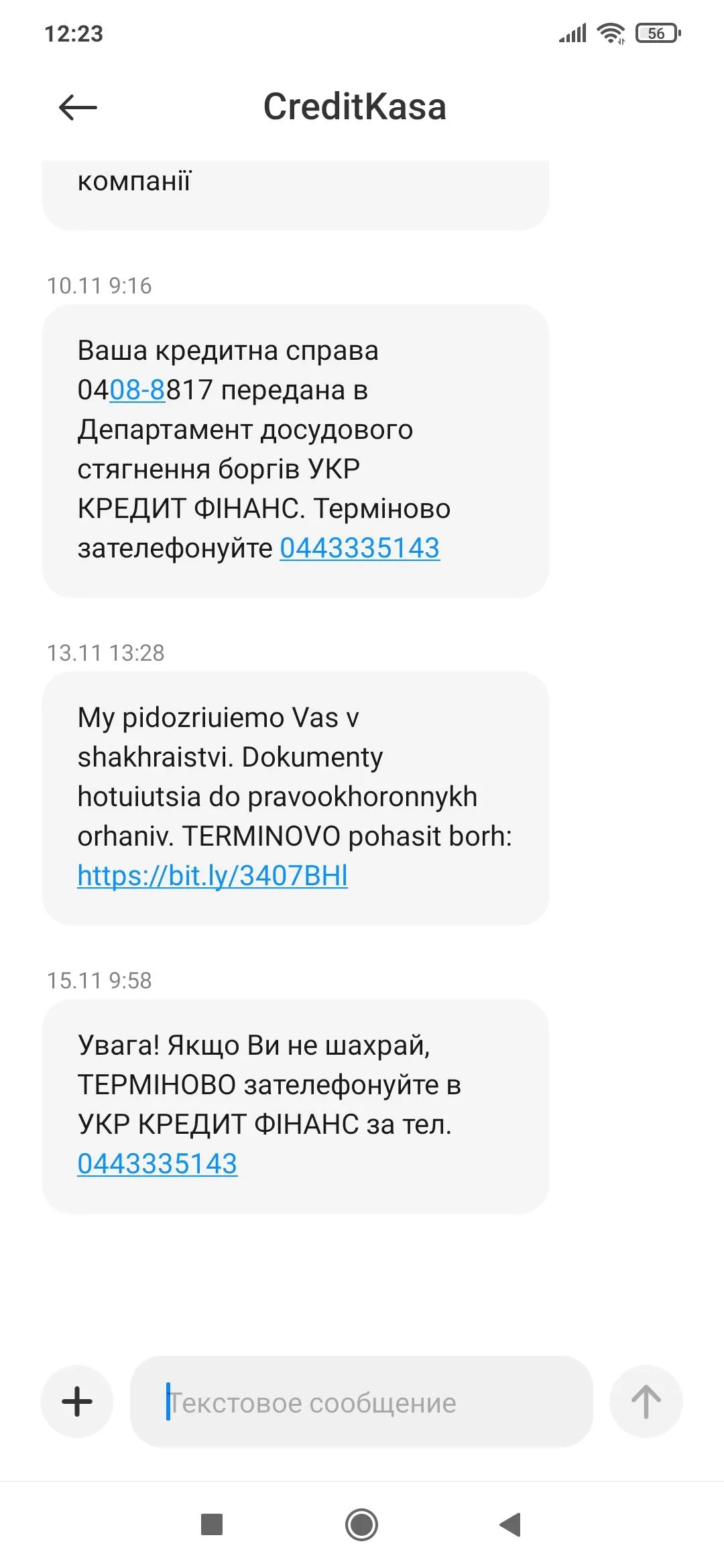The image size is (724, 1568).
Task: Tap the system back triangle
Action: [511, 1524]
